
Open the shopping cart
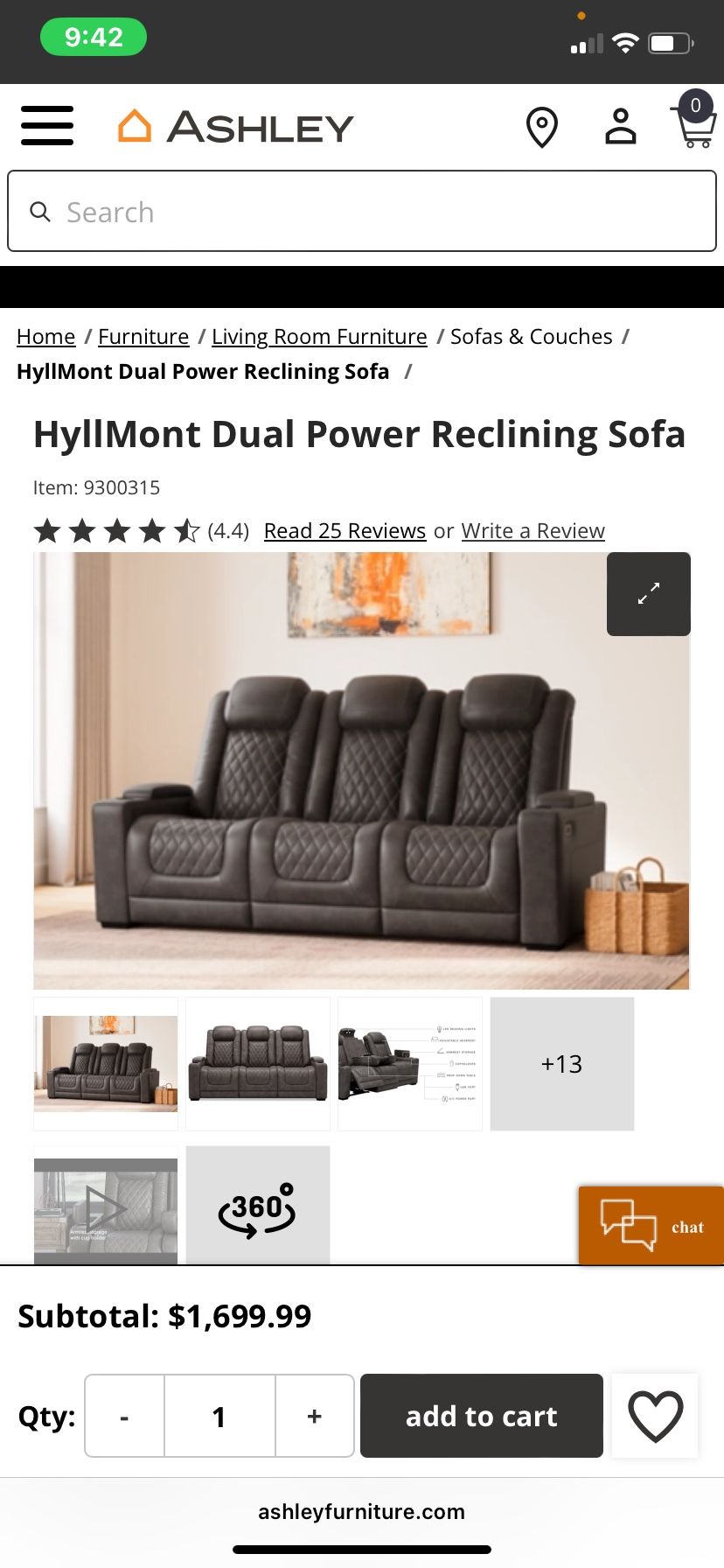695,124
